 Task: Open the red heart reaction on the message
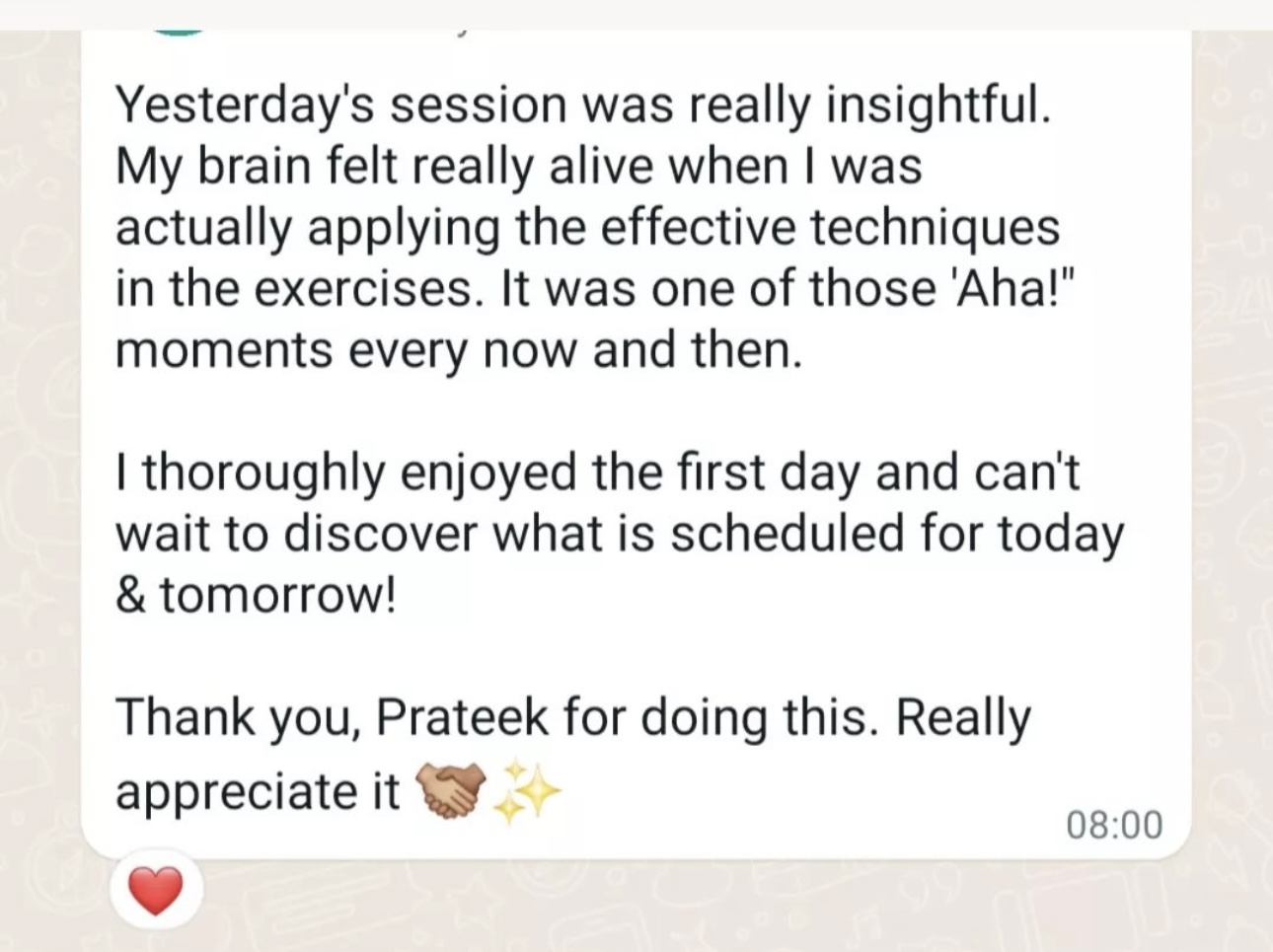pos(156,889)
